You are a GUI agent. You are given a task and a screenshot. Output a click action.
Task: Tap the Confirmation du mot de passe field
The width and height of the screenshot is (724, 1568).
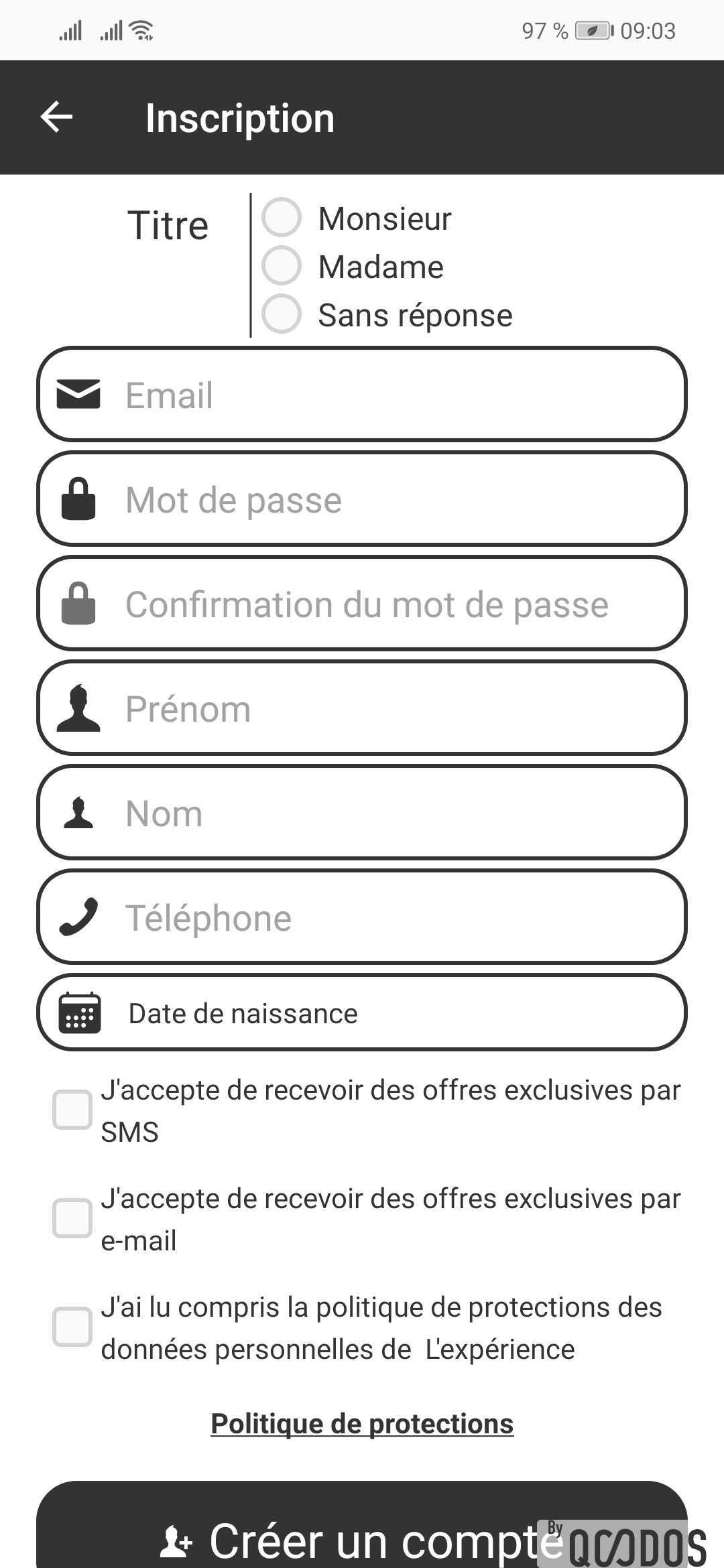tap(362, 603)
